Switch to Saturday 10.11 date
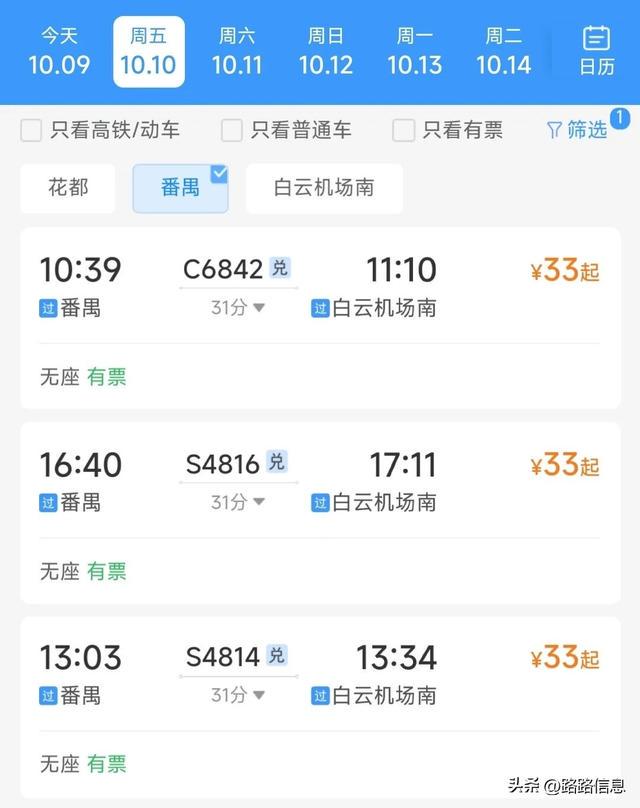Viewport: 640px width, 808px height. 237,52
